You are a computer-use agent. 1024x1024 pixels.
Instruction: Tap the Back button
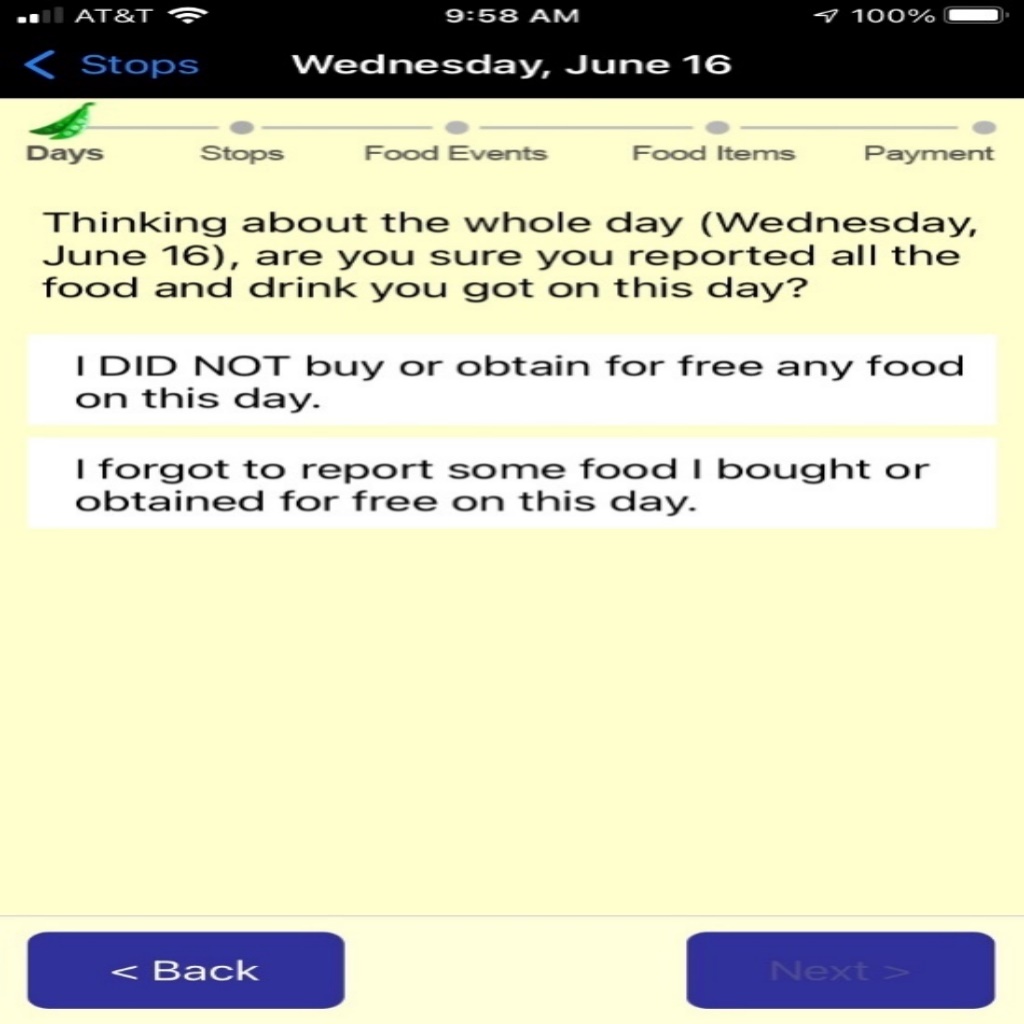click(x=186, y=970)
